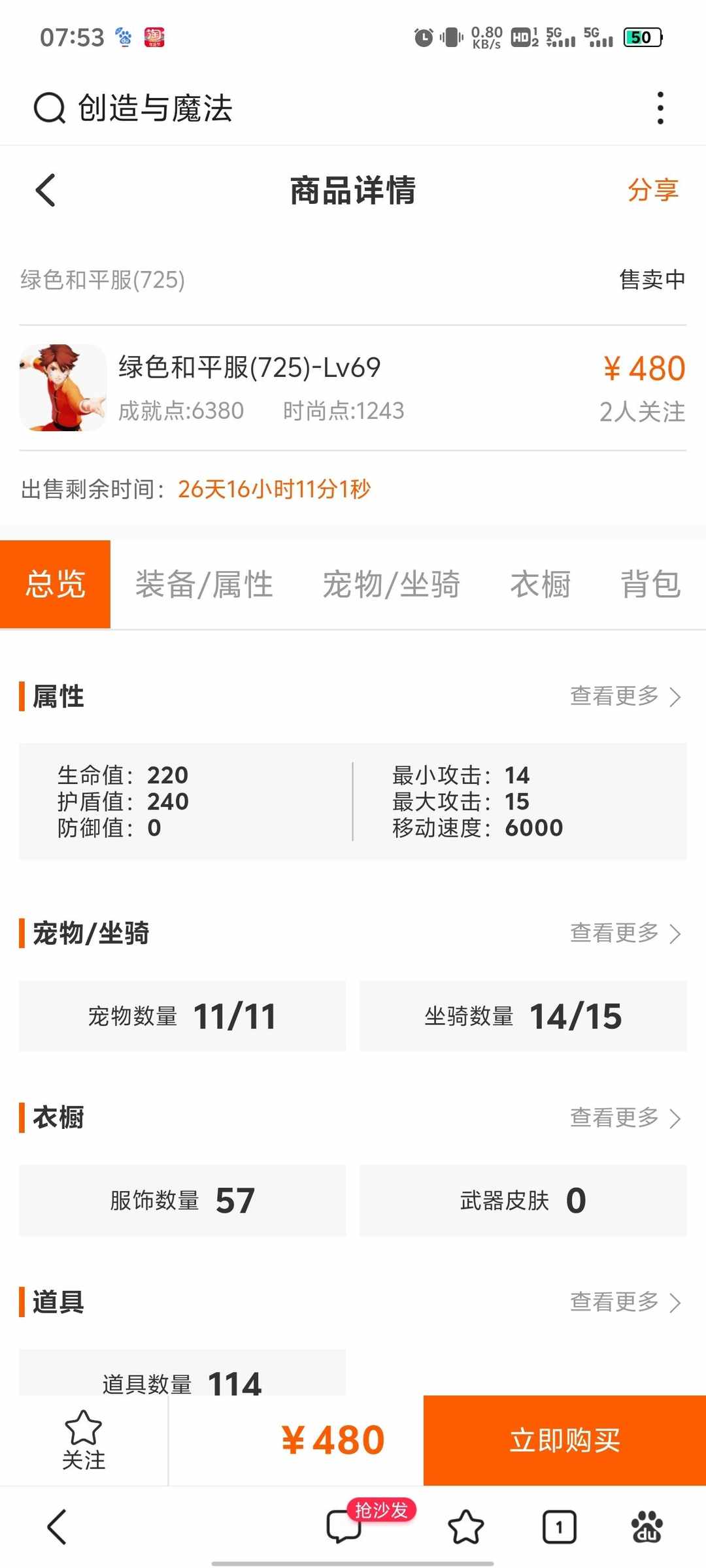Tap the 立即购买 purchase button
The width and height of the screenshot is (706, 1568).
click(565, 1442)
